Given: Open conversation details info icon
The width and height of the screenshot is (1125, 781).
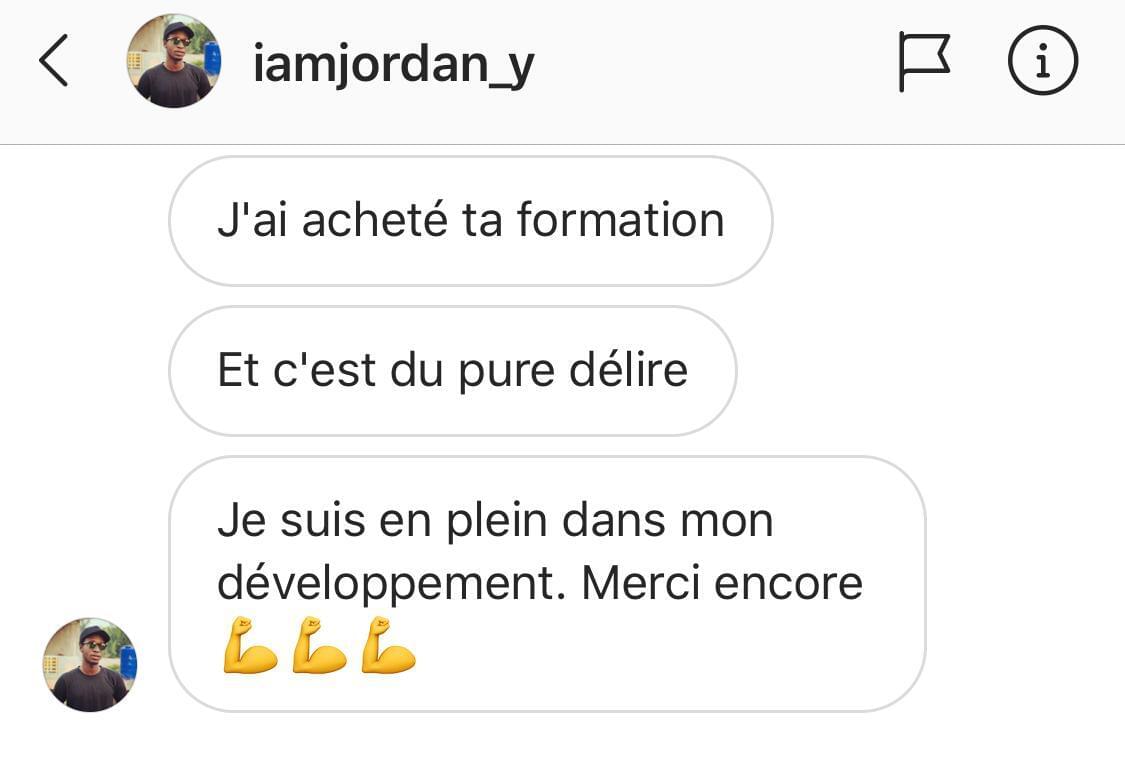Looking at the screenshot, I should pyautogui.click(x=1042, y=61).
